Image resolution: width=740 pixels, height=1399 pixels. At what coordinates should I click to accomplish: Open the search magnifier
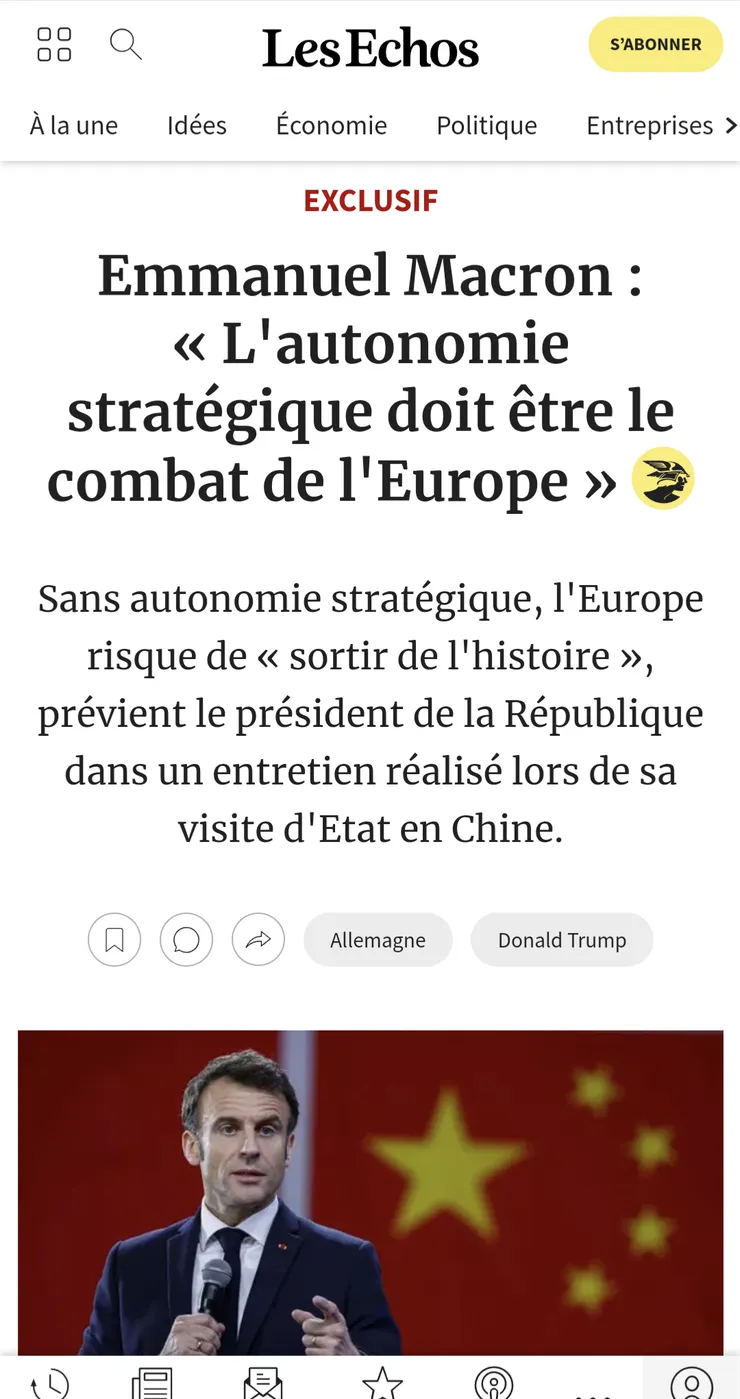[x=125, y=44]
